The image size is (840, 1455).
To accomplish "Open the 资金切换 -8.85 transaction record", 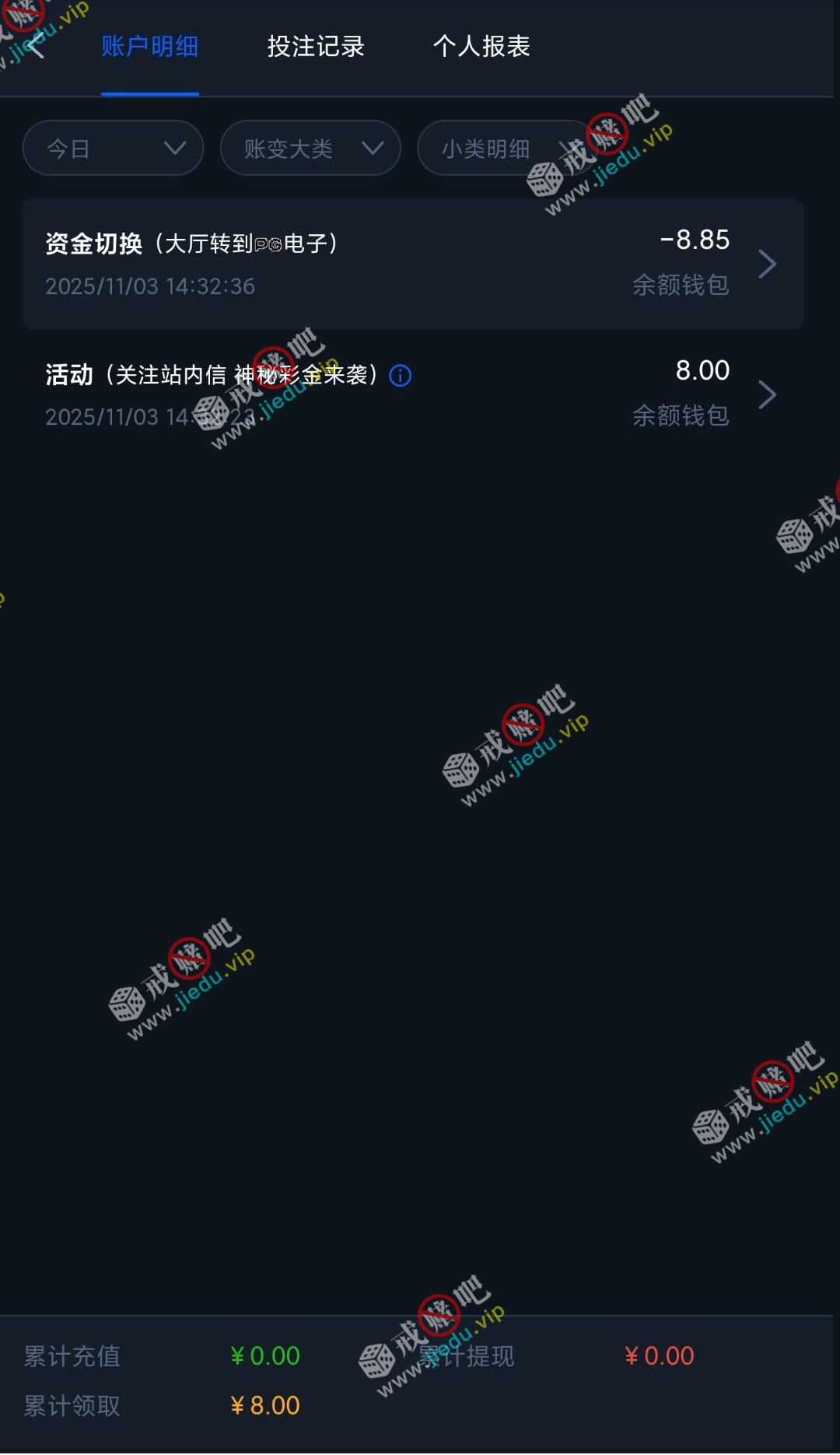I will pos(412,264).
